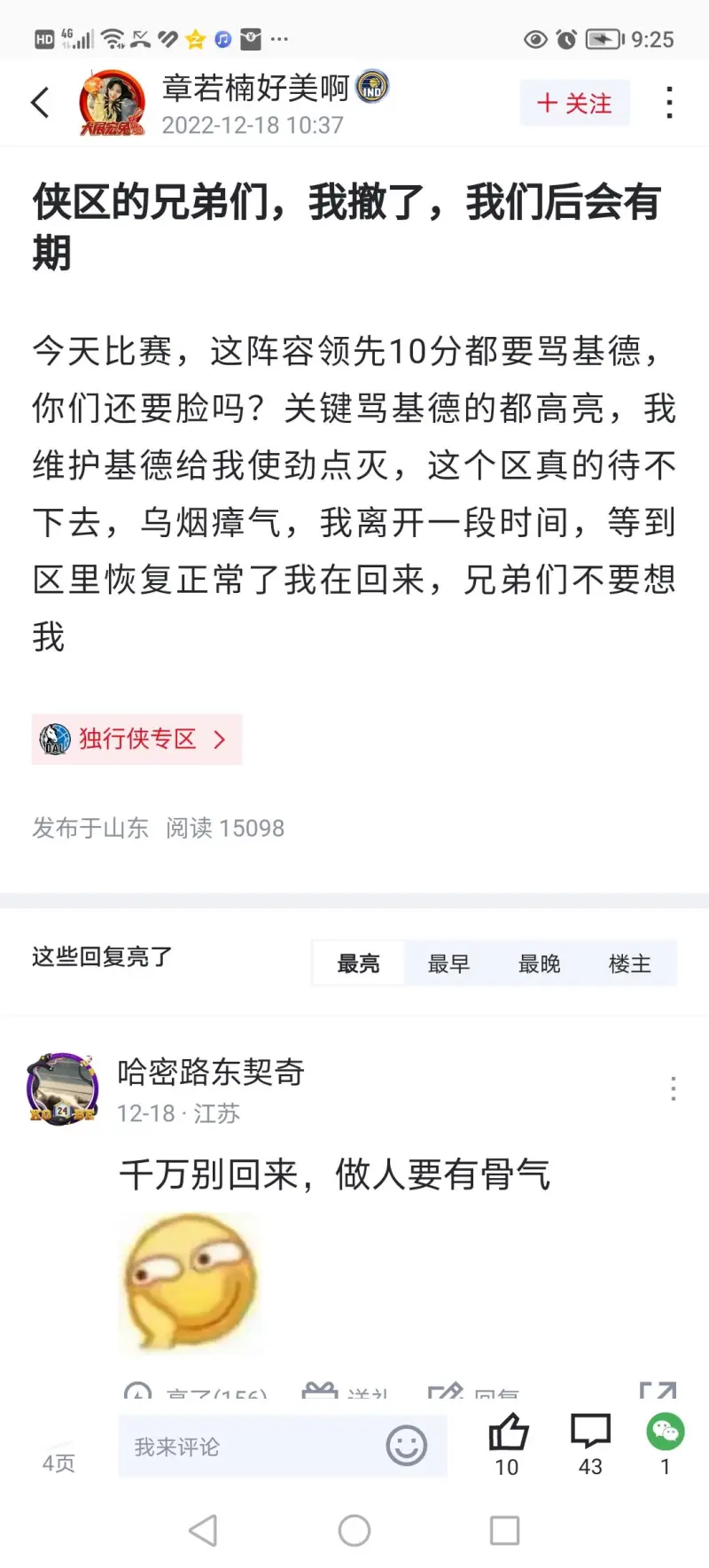Switch to the 最亮 replies tab

358,963
